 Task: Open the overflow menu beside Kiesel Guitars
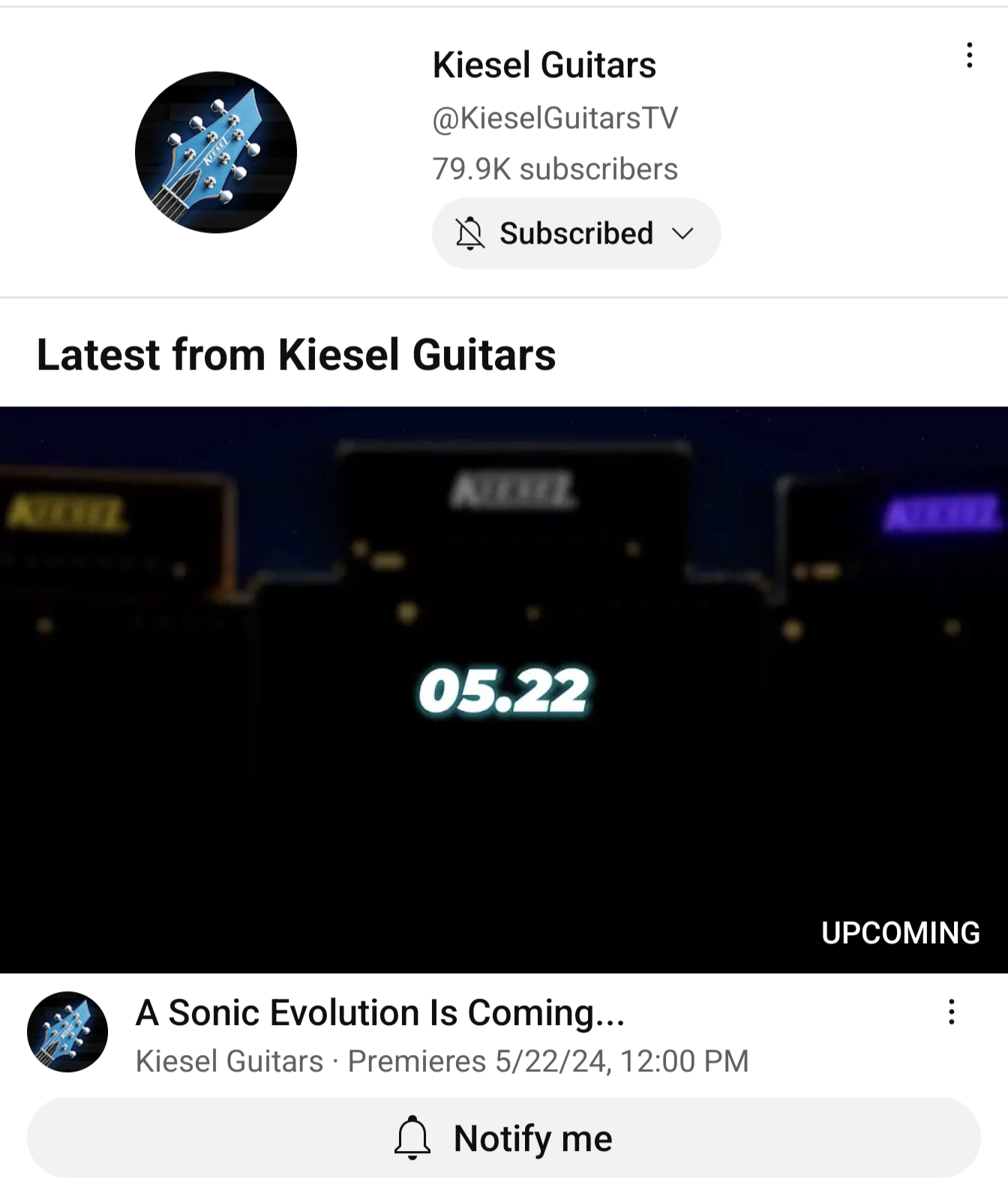point(969,55)
